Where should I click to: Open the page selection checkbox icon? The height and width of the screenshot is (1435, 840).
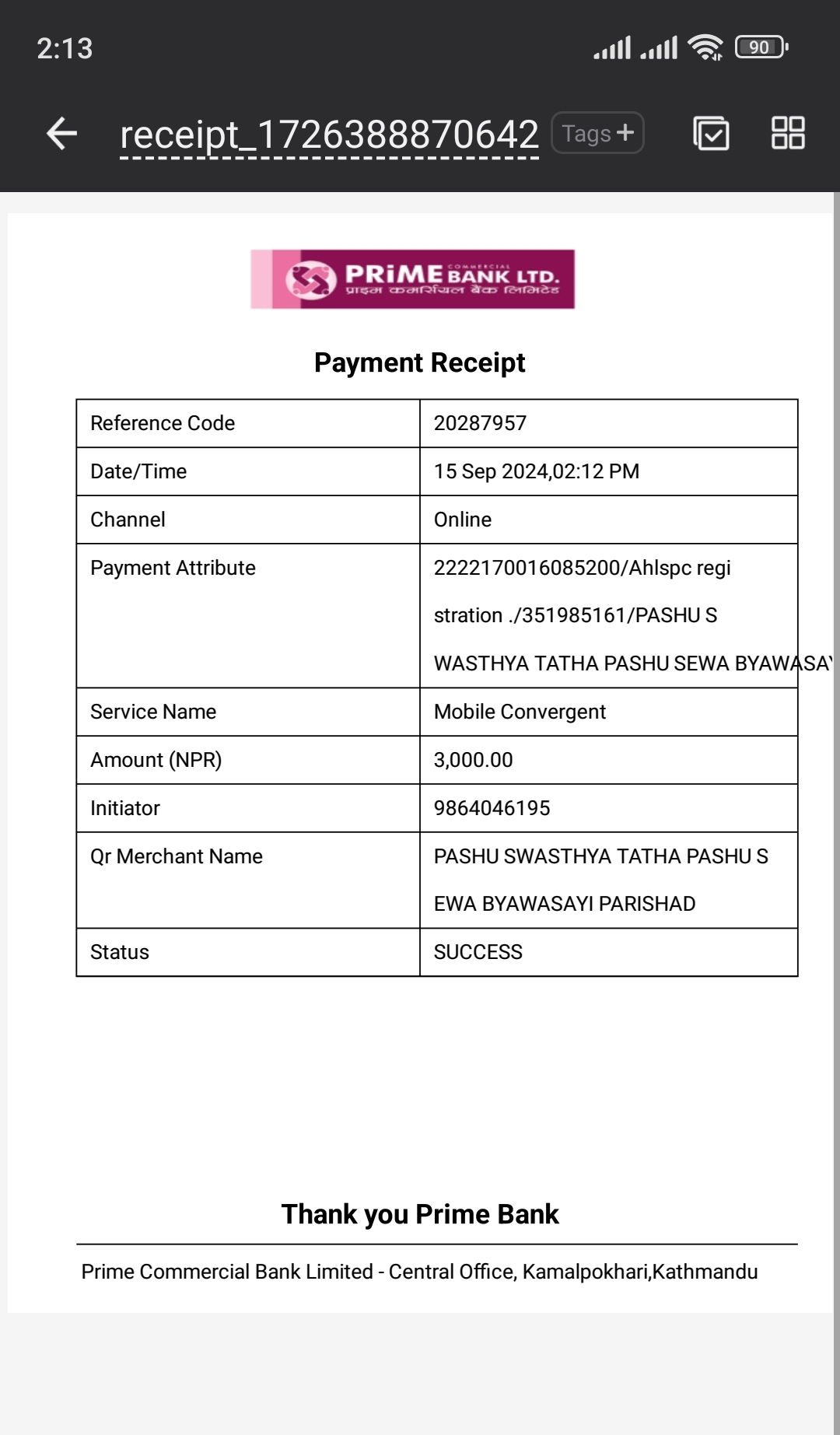[x=711, y=133]
